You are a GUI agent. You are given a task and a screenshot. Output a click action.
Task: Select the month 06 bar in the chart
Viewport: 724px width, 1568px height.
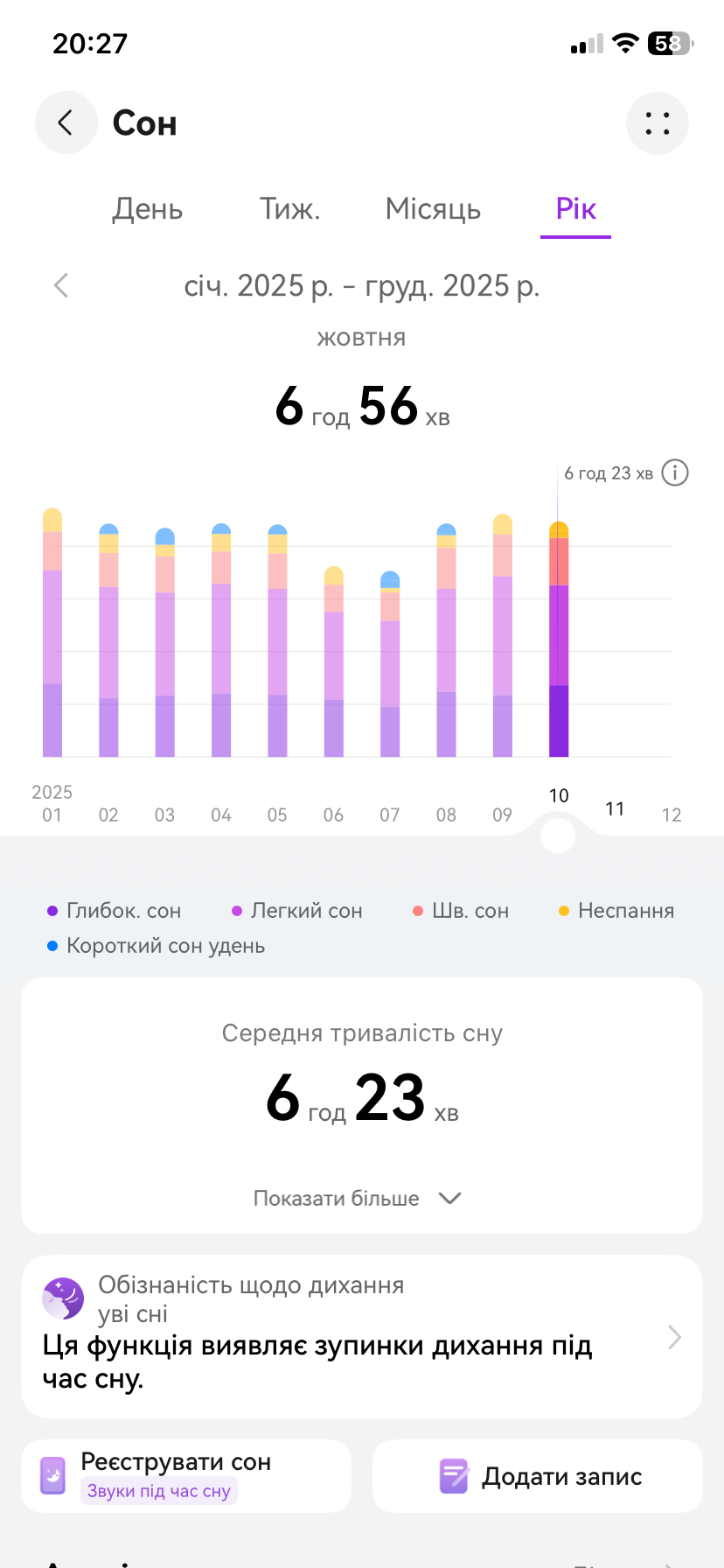tap(334, 663)
